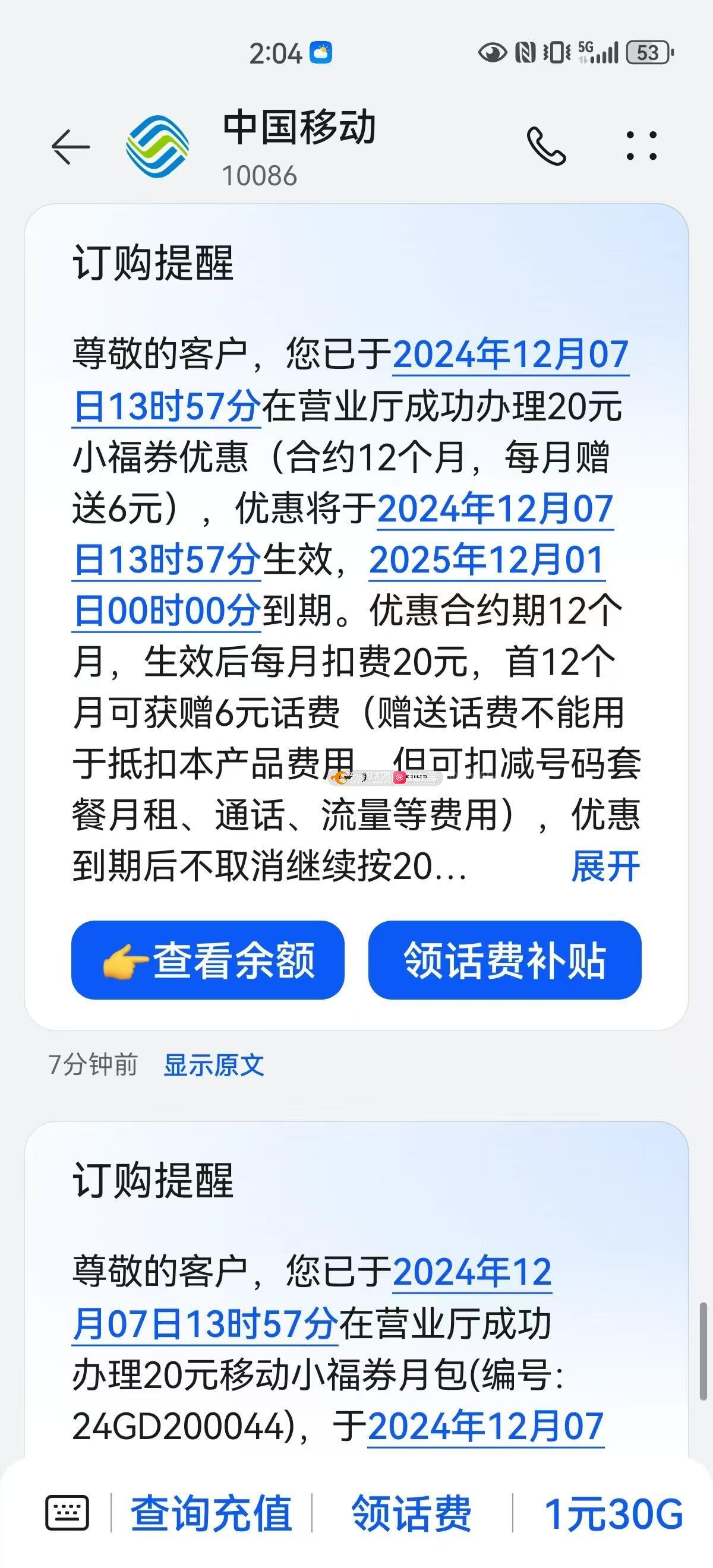The height and width of the screenshot is (1568, 713).
Task: Switch to keyboard input mode
Action: click(67, 1512)
